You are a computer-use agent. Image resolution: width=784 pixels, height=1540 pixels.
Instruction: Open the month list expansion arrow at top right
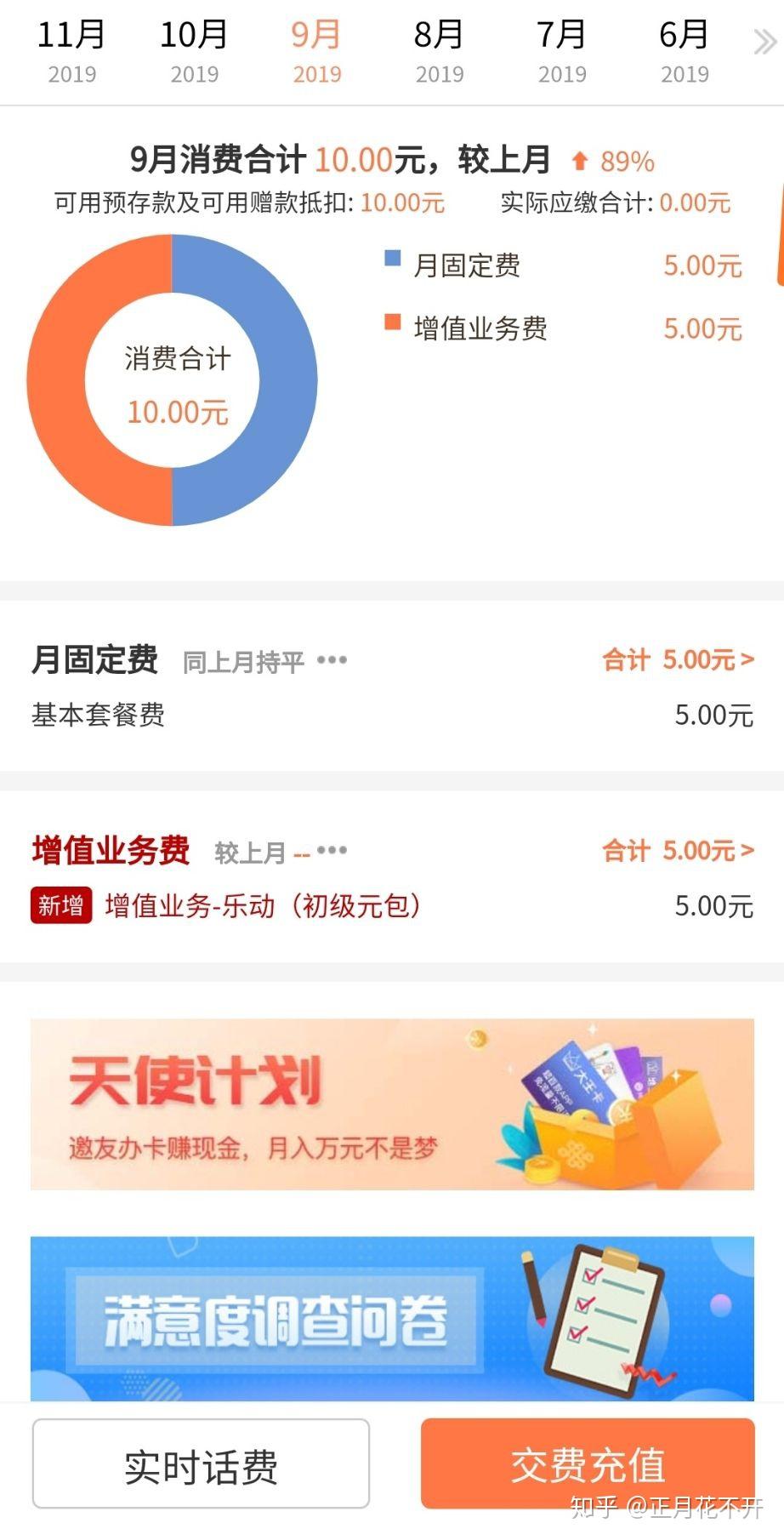coord(763,43)
